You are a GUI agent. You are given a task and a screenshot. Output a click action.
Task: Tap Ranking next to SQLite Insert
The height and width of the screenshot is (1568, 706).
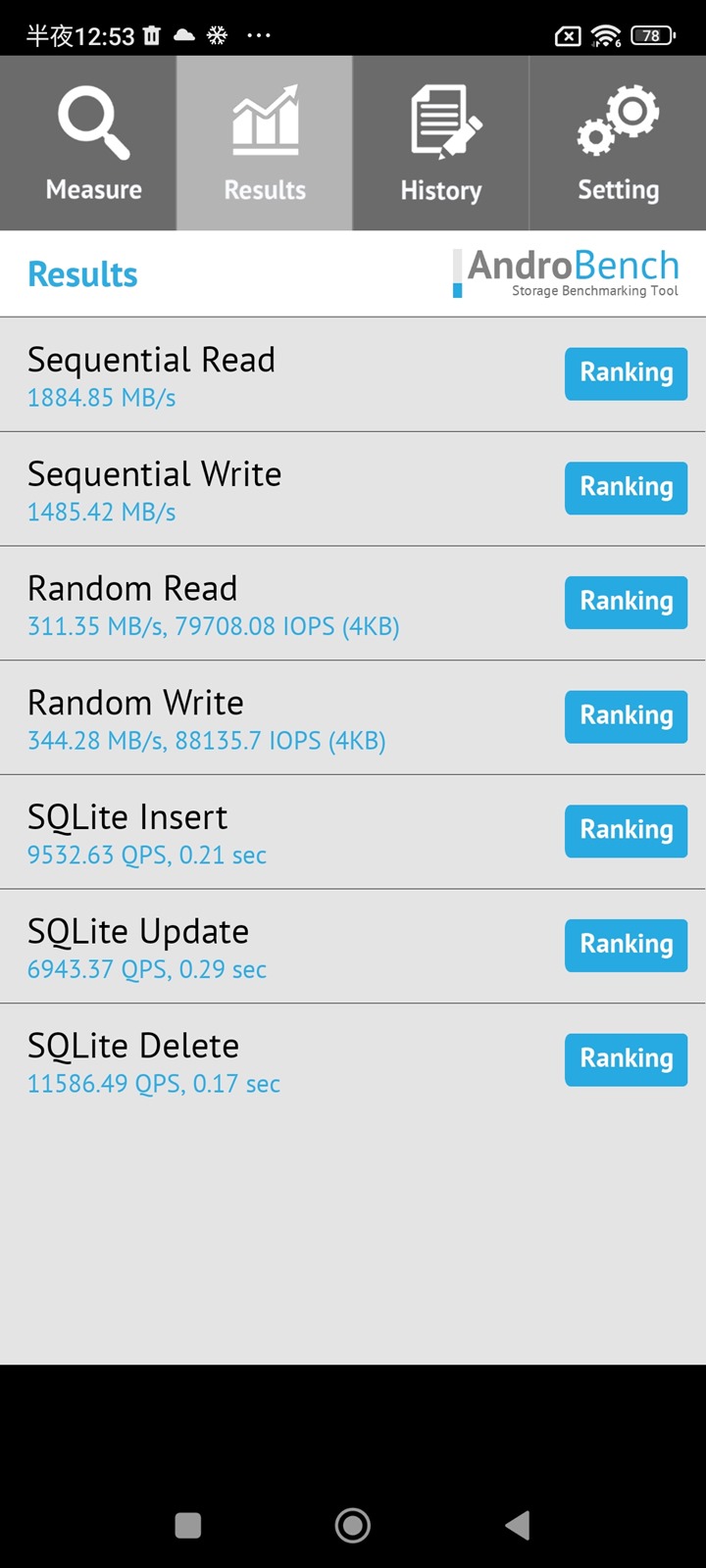[x=626, y=831]
